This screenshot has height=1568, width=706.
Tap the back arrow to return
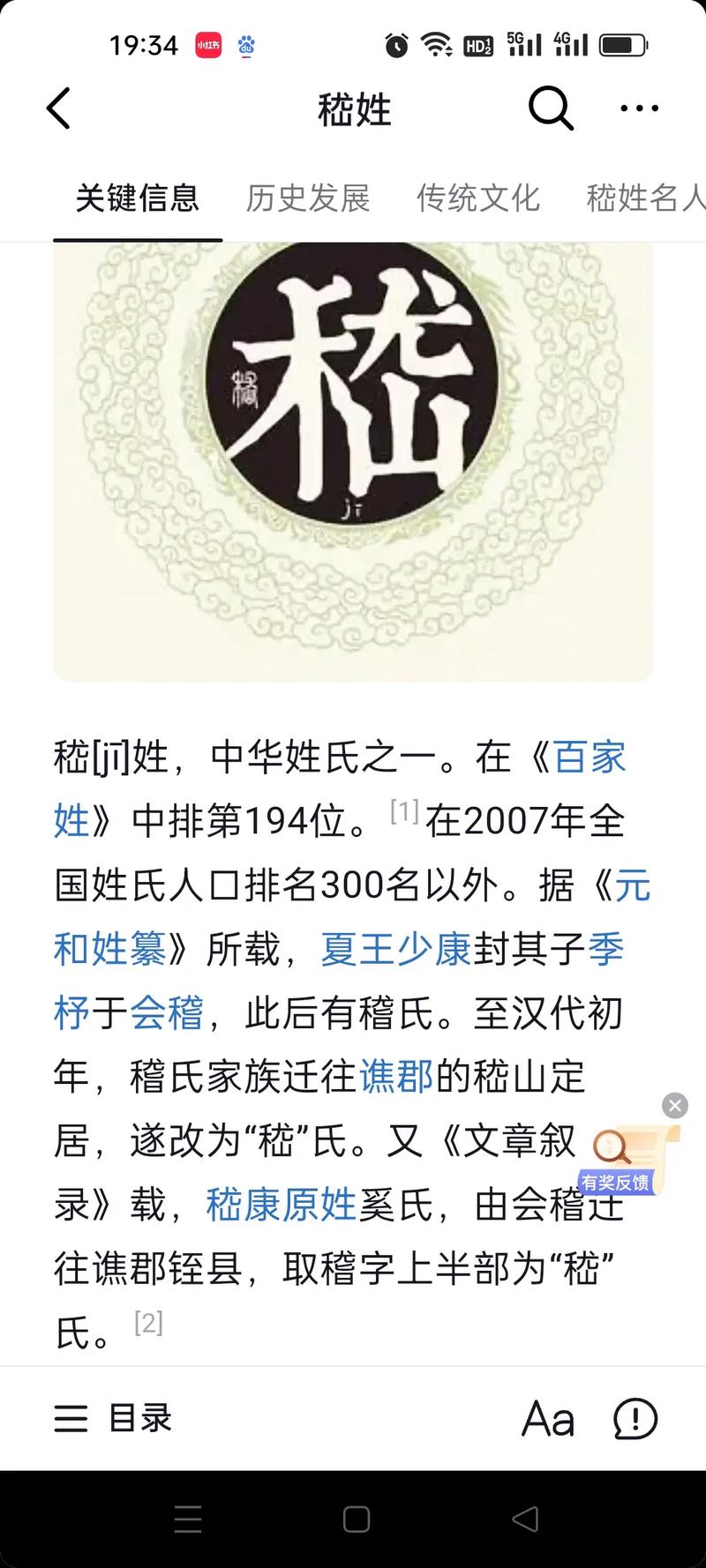tap(56, 108)
